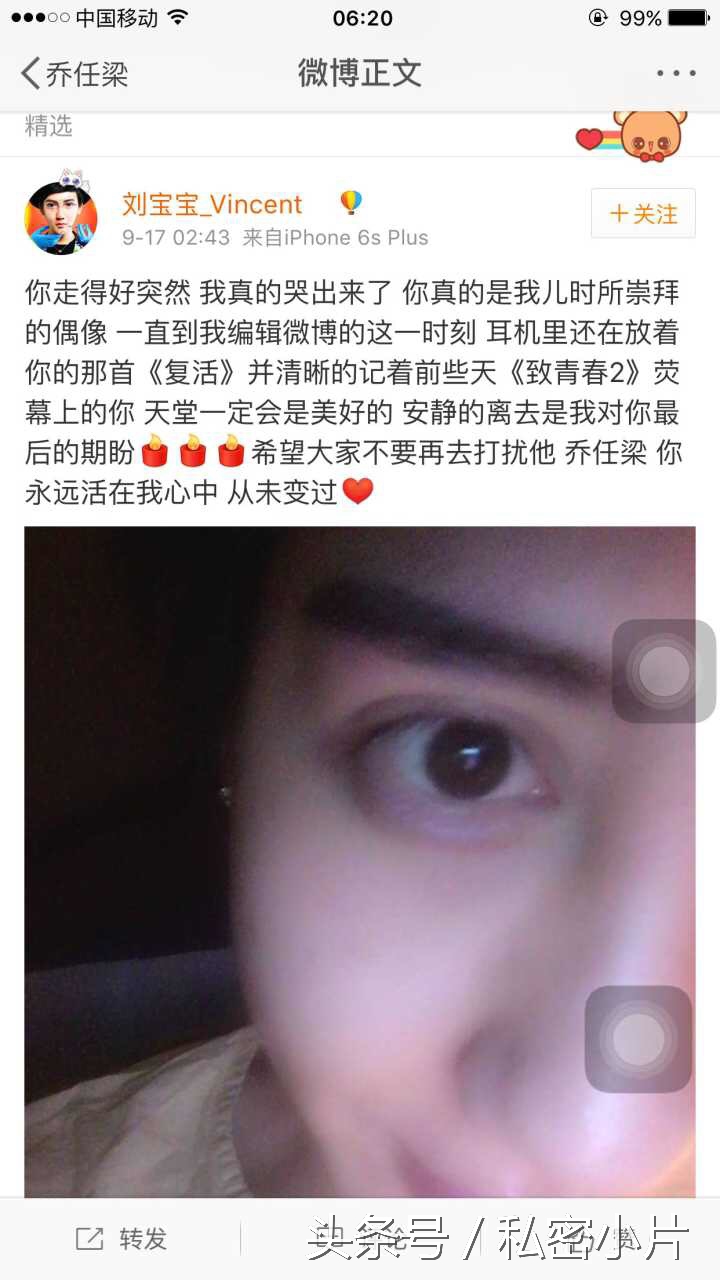The image size is (720, 1280).
Task: Open the eye close-up photo
Action: click(x=360, y=860)
